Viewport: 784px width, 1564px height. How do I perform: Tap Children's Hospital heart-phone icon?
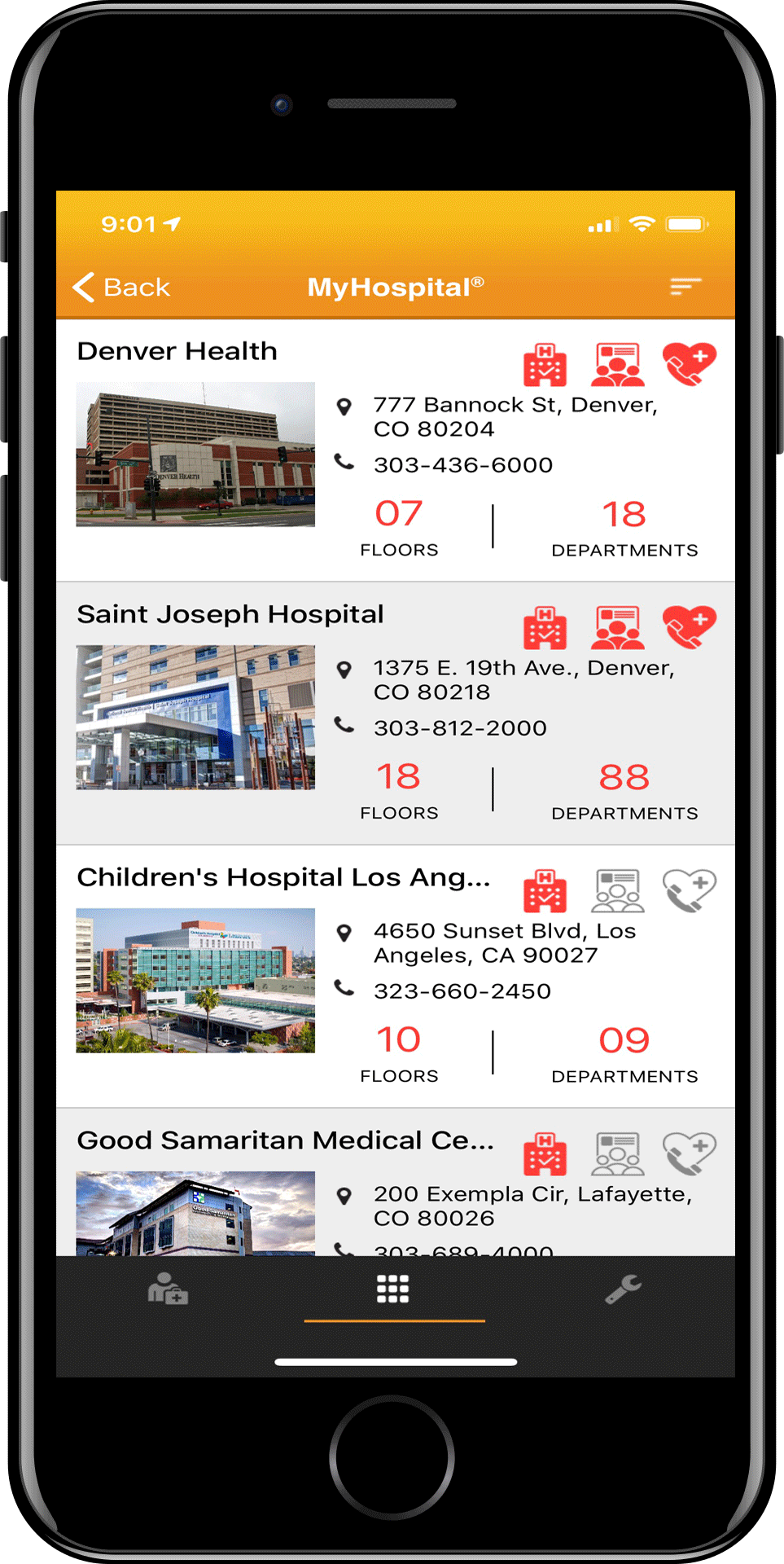click(x=689, y=890)
